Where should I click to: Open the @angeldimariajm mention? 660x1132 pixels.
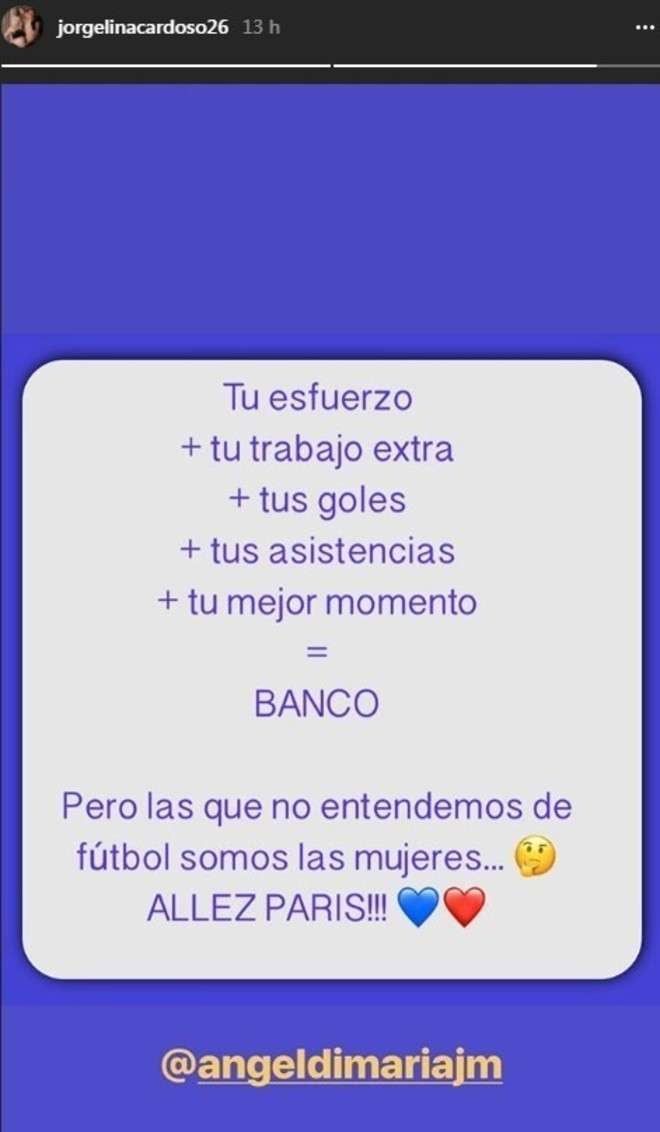pyautogui.click(x=330, y=1066)
